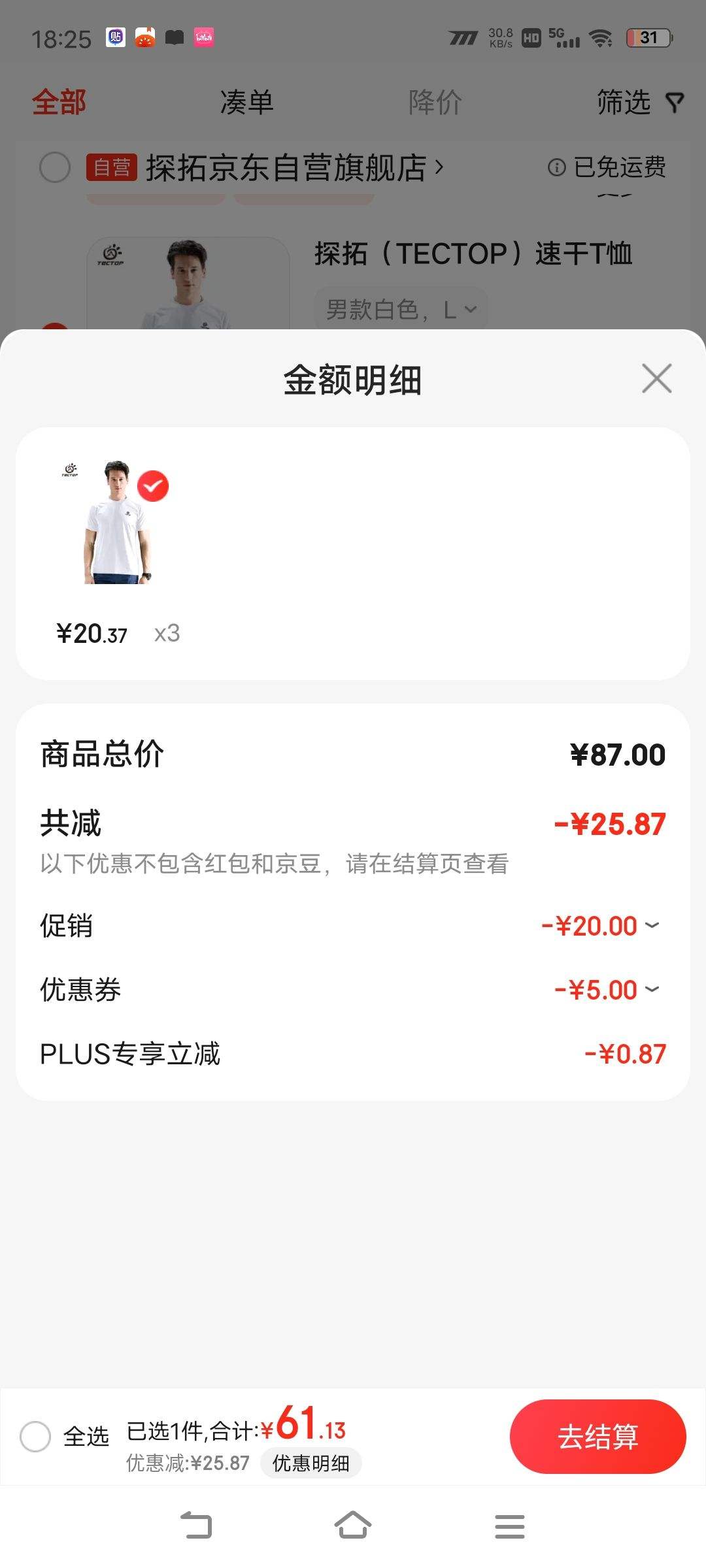
Task: Tap 去结算 to check out
Action: coord(597,1437)
